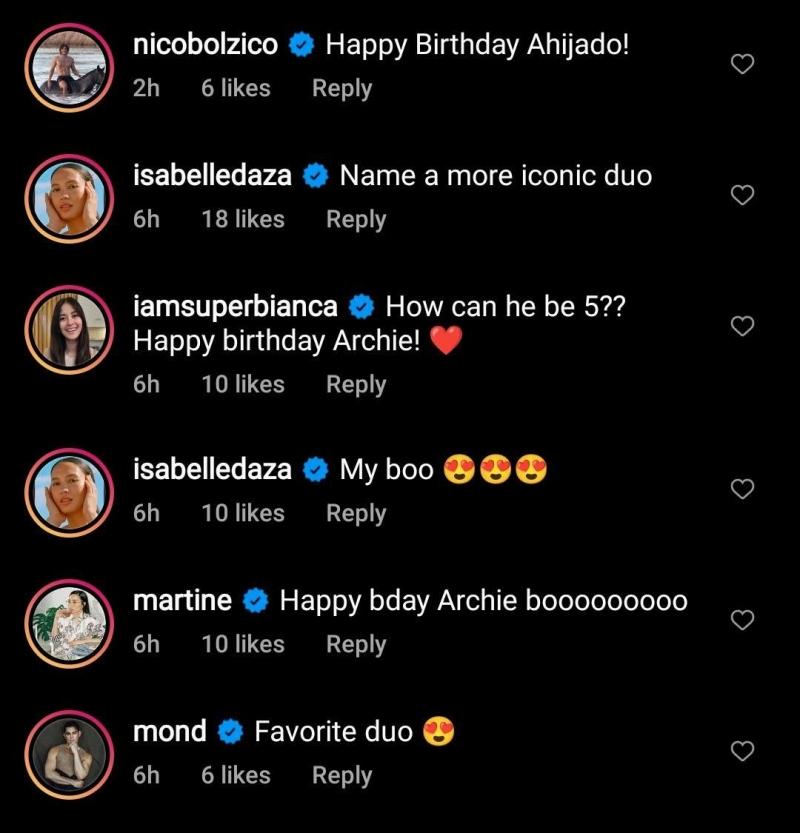Reply to 'Name a more iconic duo' comment
Image resolution: width=800 pixels, height=833 pixels.
pos(355,219)
